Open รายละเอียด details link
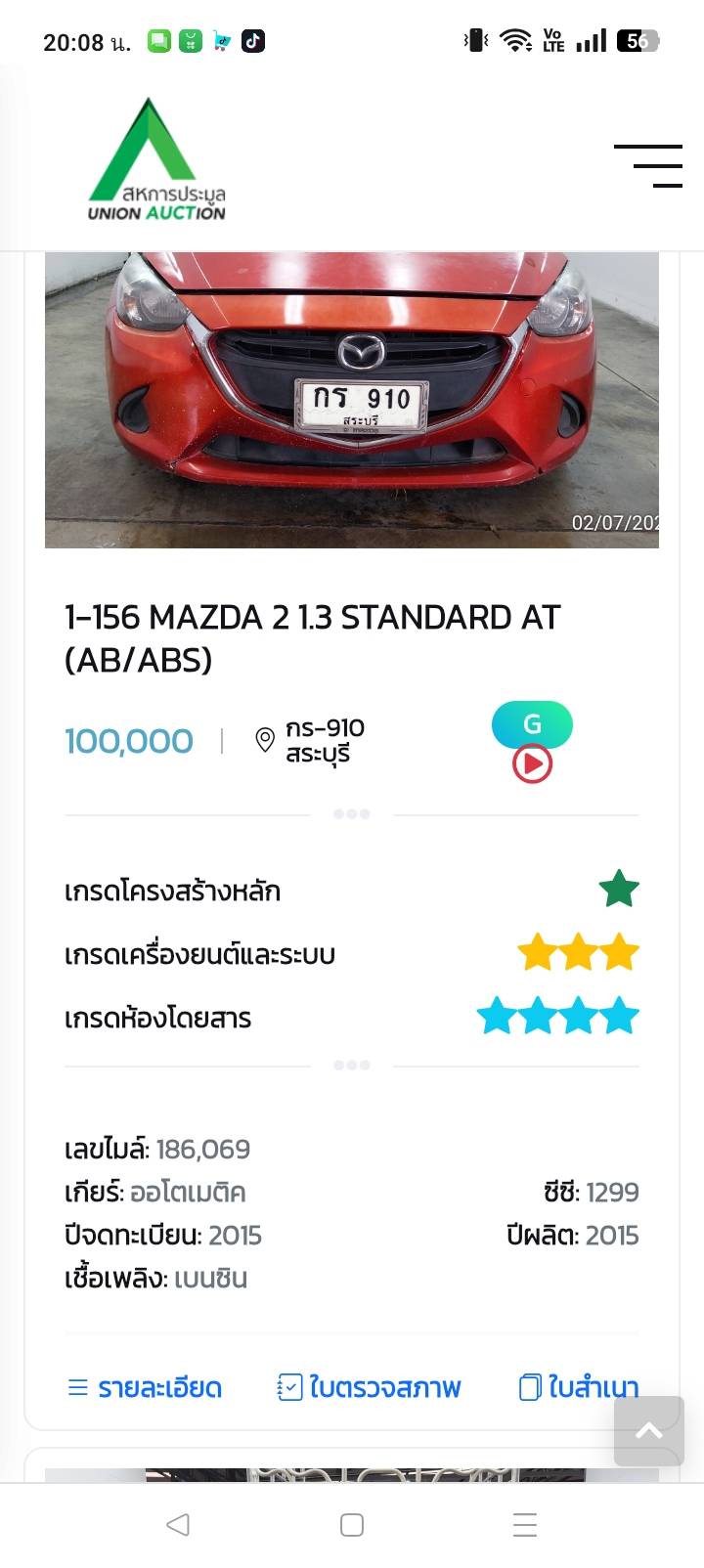This screenshot has height=1568, width=704. 145,1387
